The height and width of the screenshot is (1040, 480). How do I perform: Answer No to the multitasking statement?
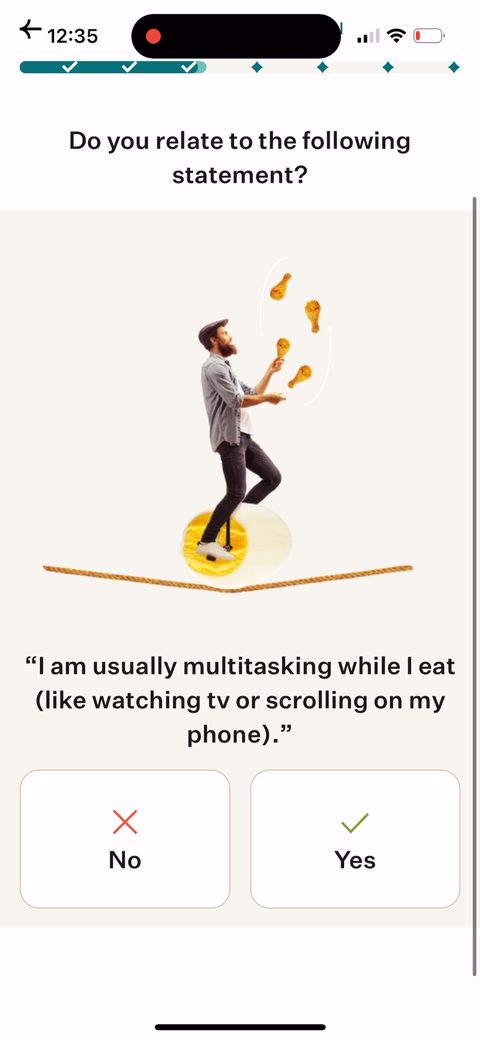(125, 838)
